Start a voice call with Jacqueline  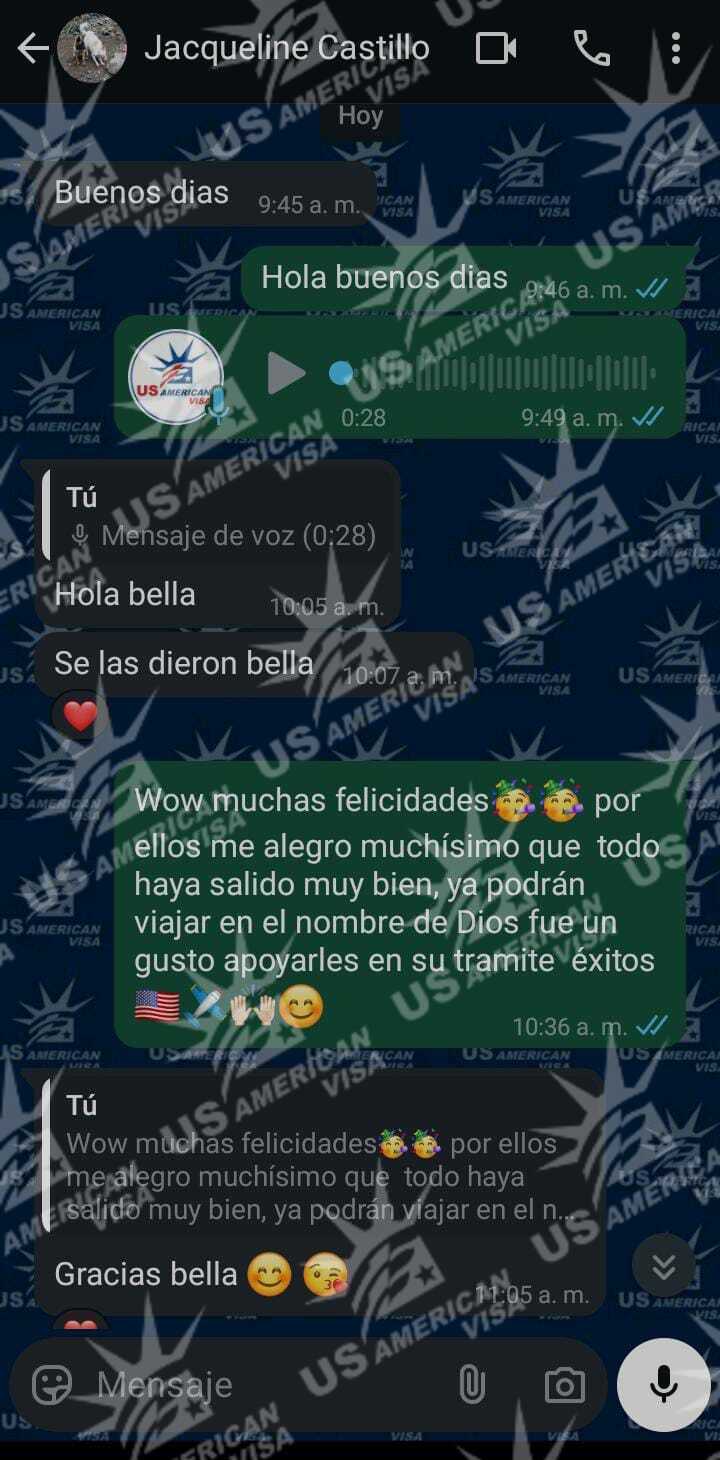(x=591, y=48)
